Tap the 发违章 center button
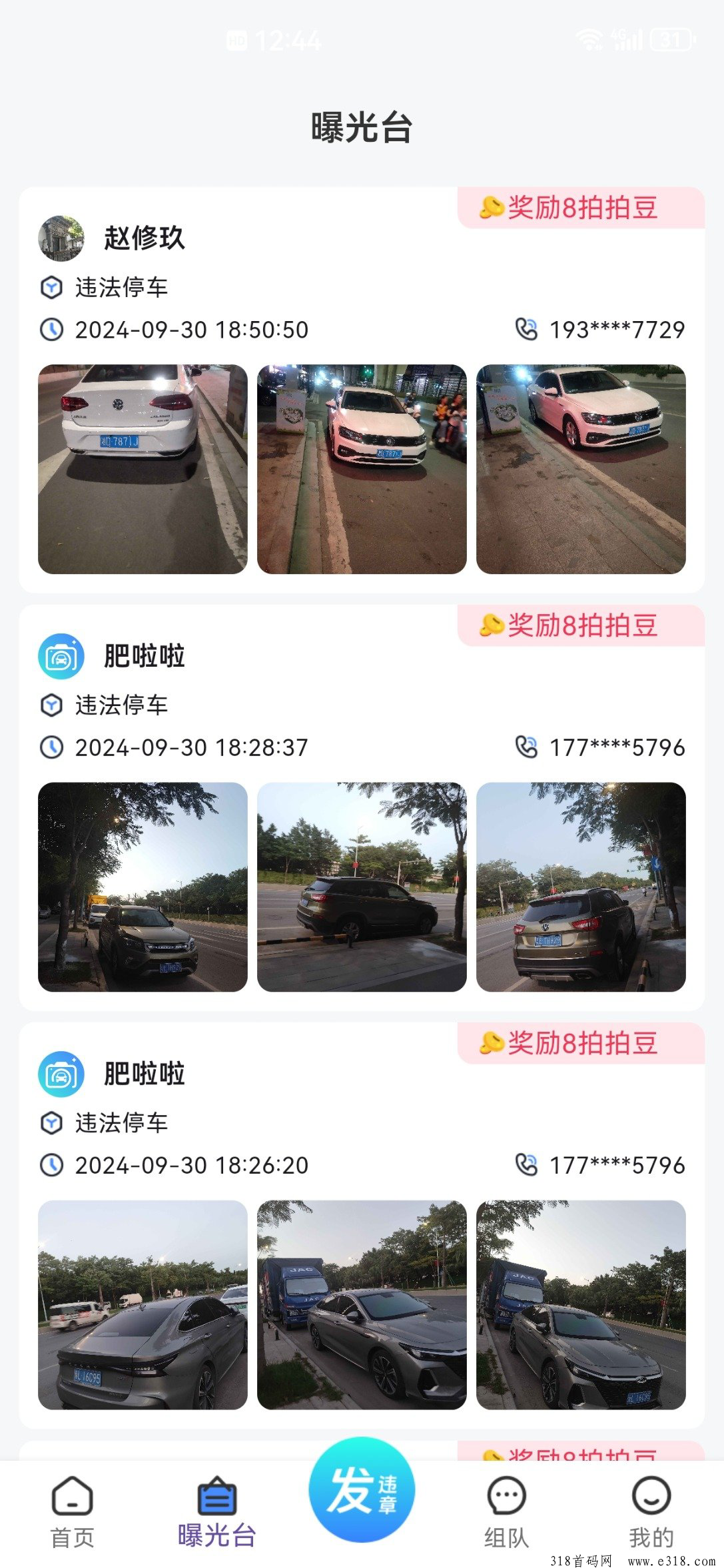724x1568 pixels. pyautogui.click(x=362, y=1490)
